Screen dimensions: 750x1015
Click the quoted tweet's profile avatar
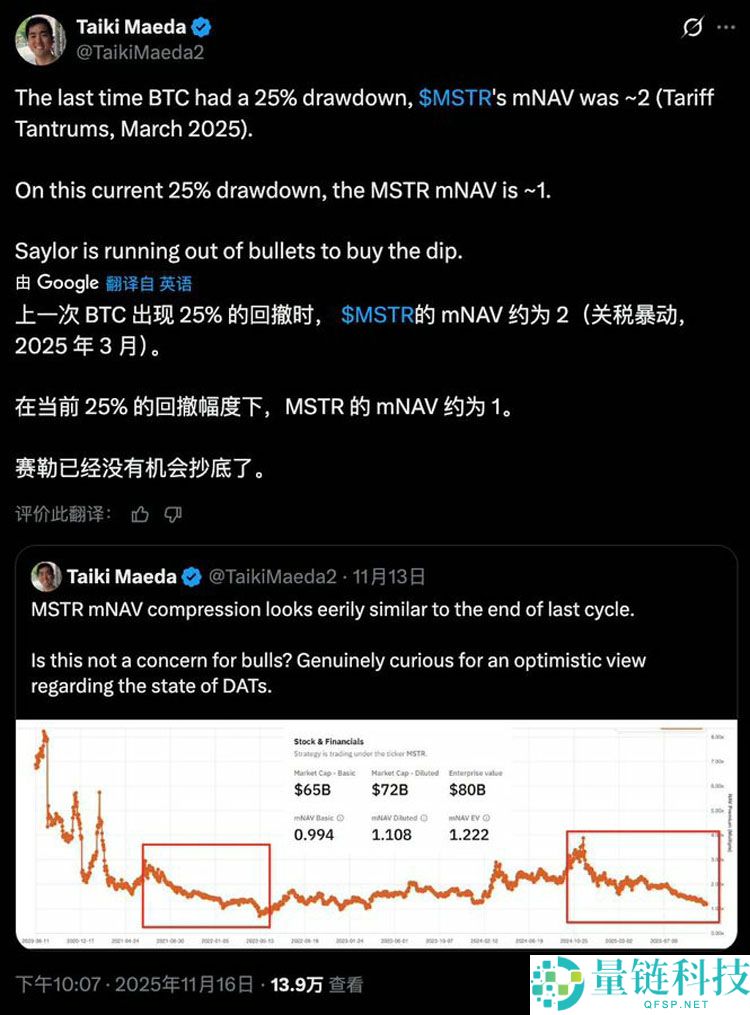tap(44, 576)
